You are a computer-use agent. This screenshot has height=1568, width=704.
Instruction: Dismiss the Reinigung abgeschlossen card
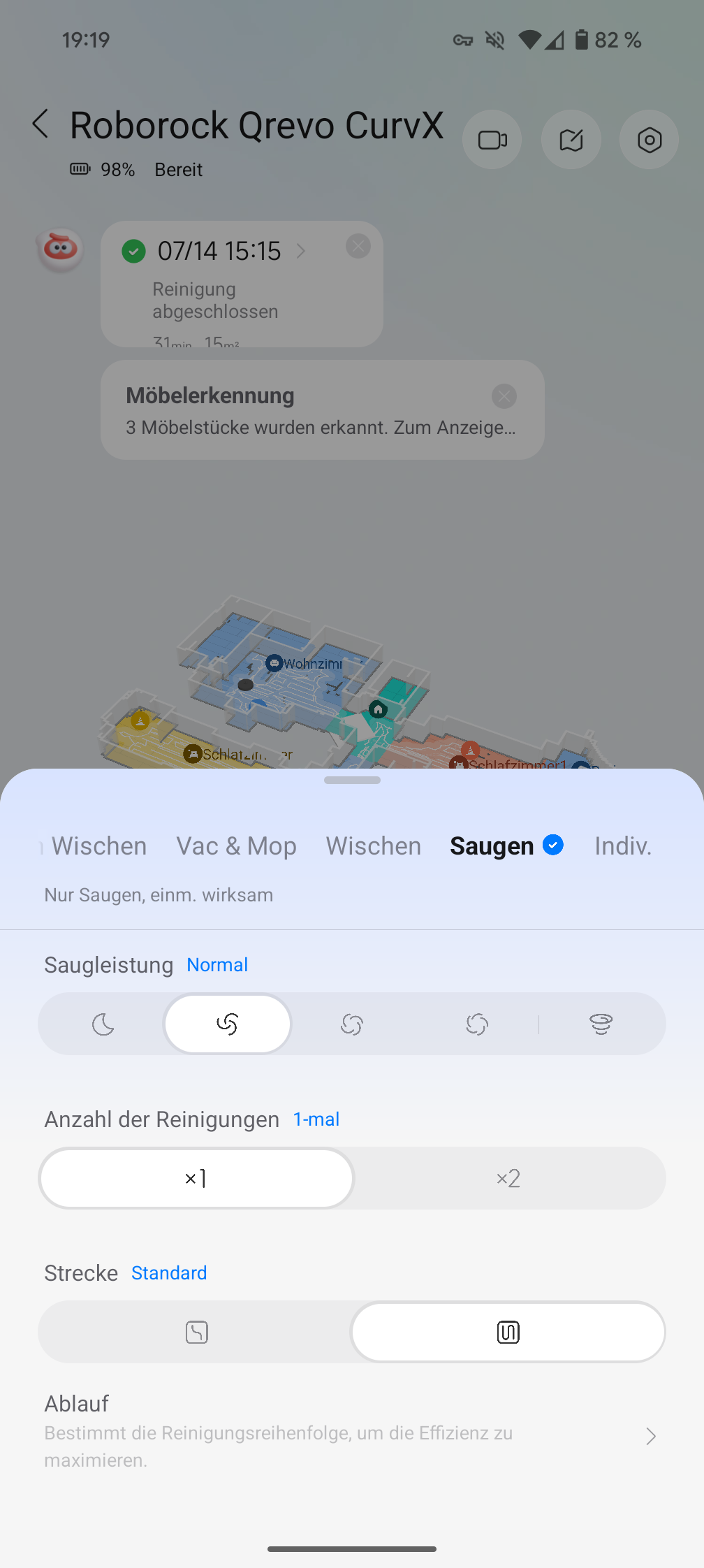click(358, 246)
